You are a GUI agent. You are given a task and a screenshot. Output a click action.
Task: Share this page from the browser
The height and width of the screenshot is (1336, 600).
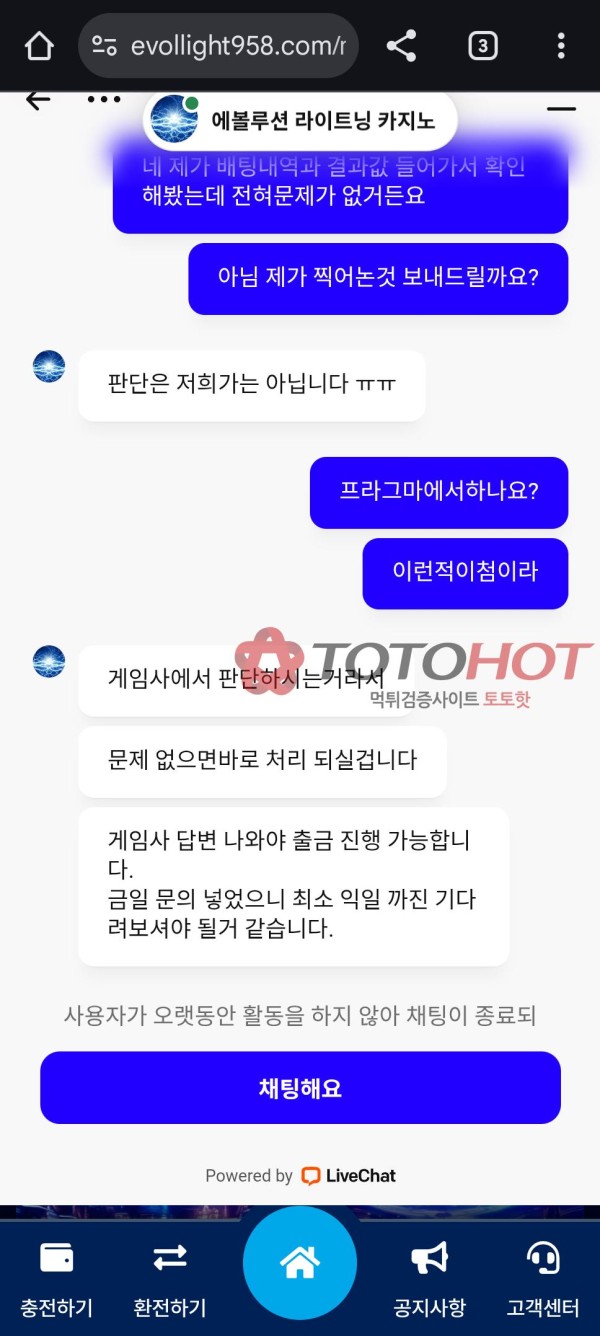pyautogui.click(x=401, y=46)
